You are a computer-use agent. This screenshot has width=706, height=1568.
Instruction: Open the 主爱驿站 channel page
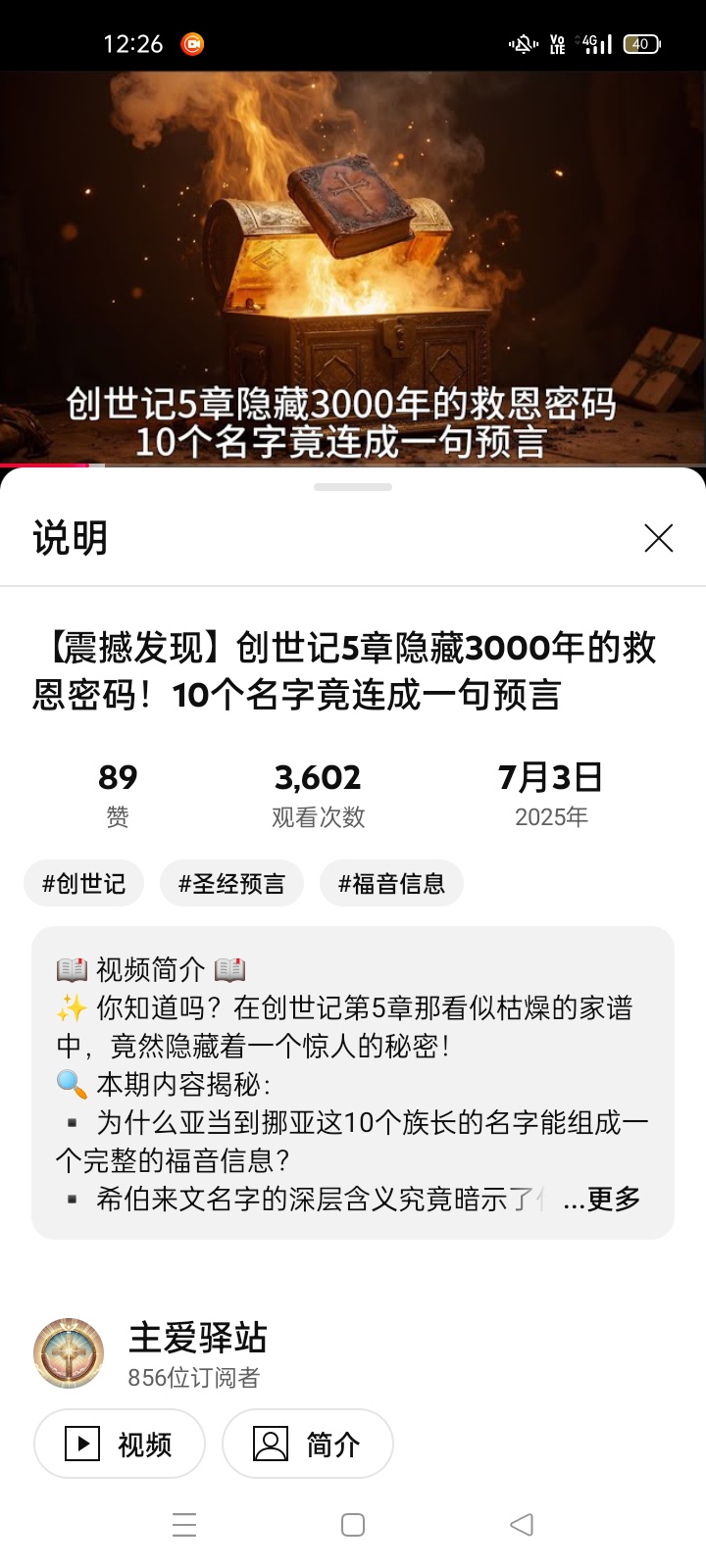pos(196,1339)
